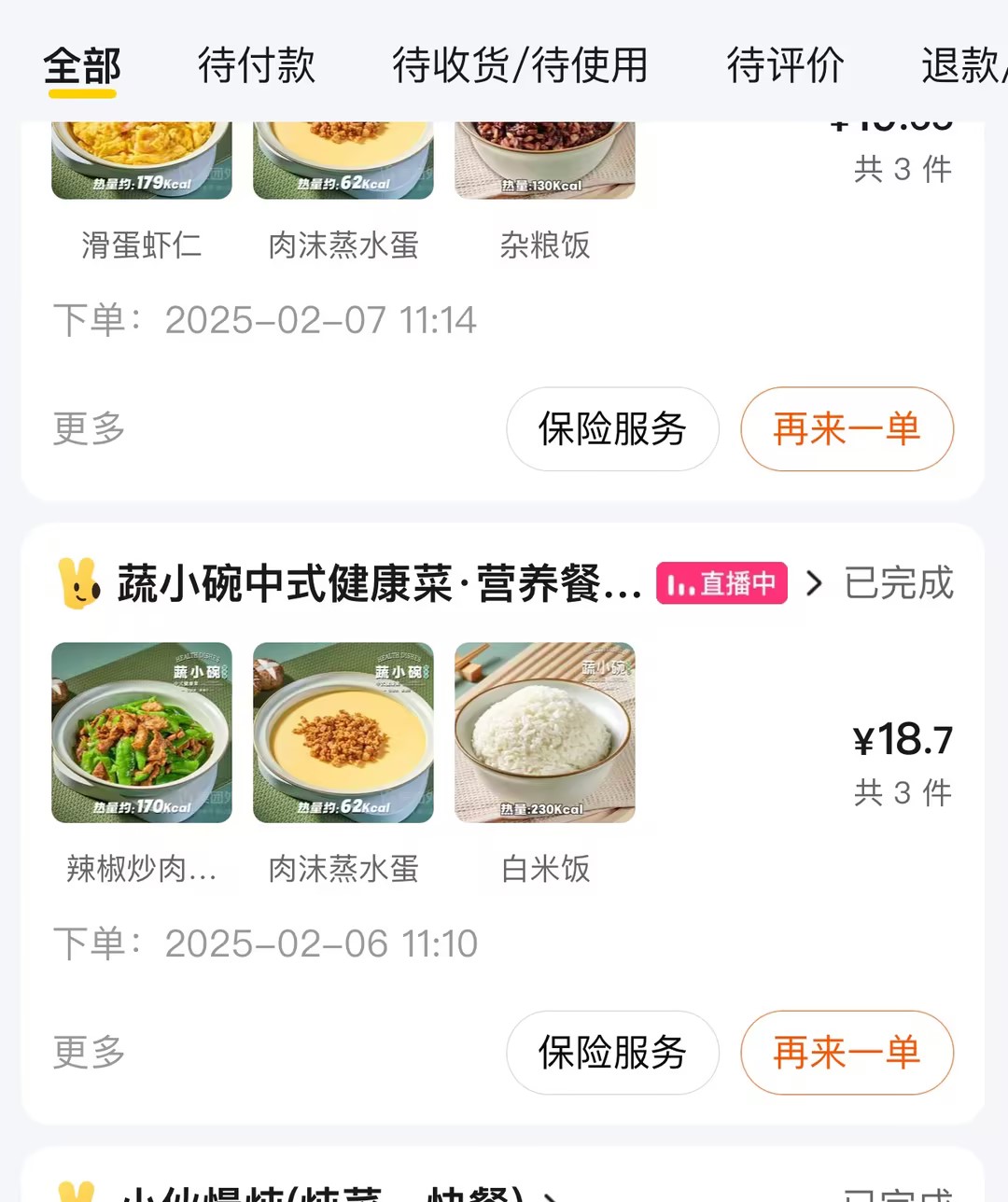The width and height of the screenshot is (1008, 1202).
Task: Open the 辣椒炒肉 dish image
Action: [x=142, y=733]
